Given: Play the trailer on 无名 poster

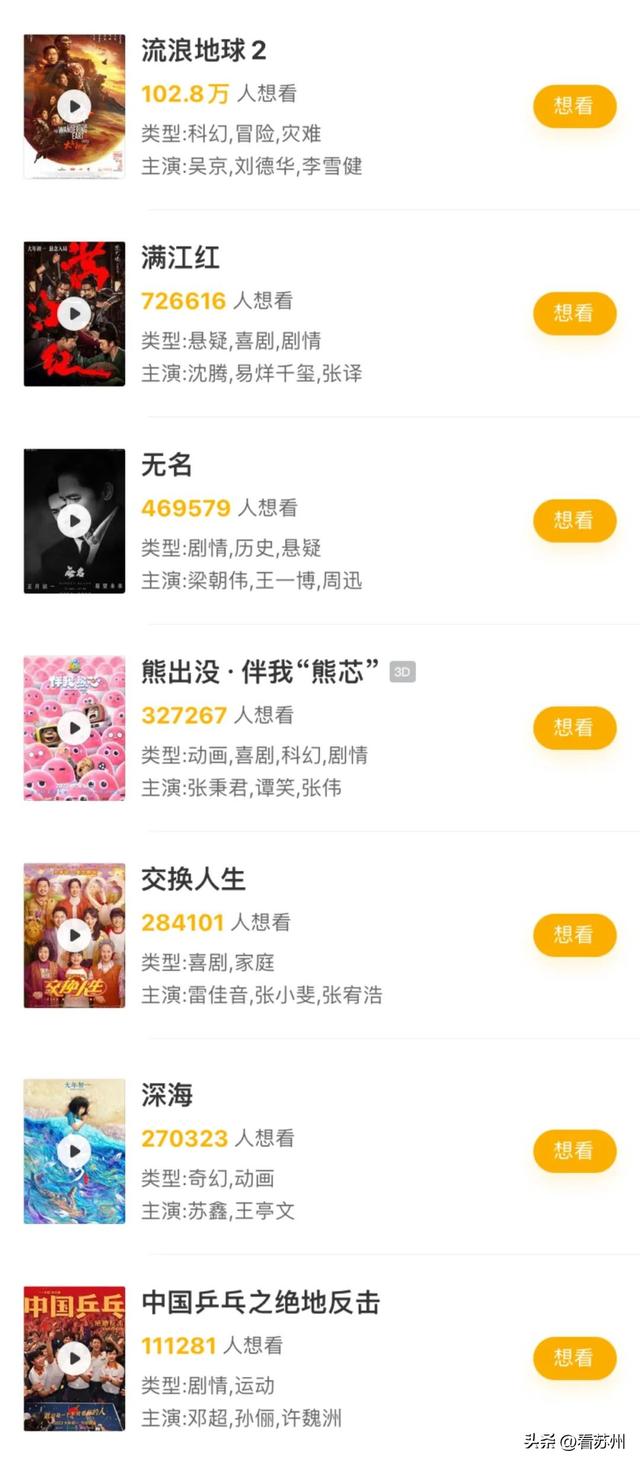Looking at the screenshot, I should 74,520.
